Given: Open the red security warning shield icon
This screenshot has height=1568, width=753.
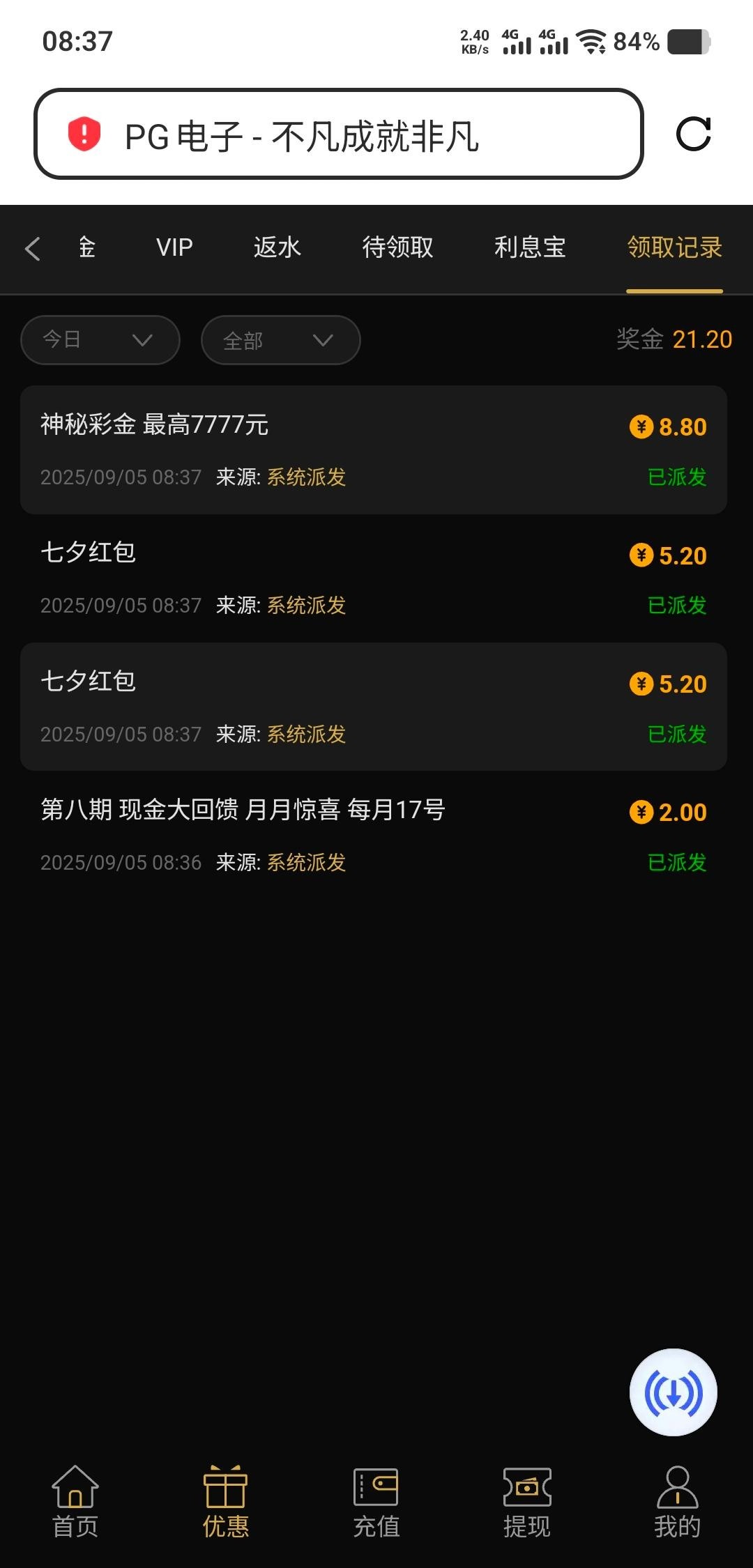Looking at the screenshot, I should [82, 136].
